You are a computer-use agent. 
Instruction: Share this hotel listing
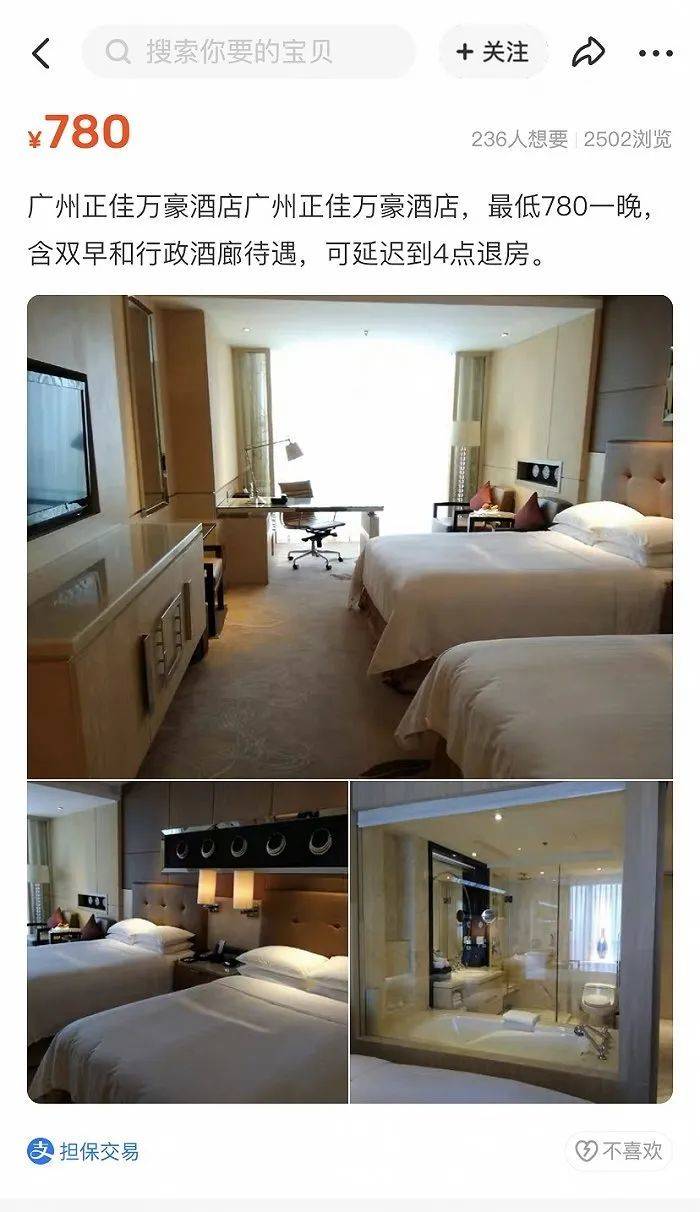[588, 53]
